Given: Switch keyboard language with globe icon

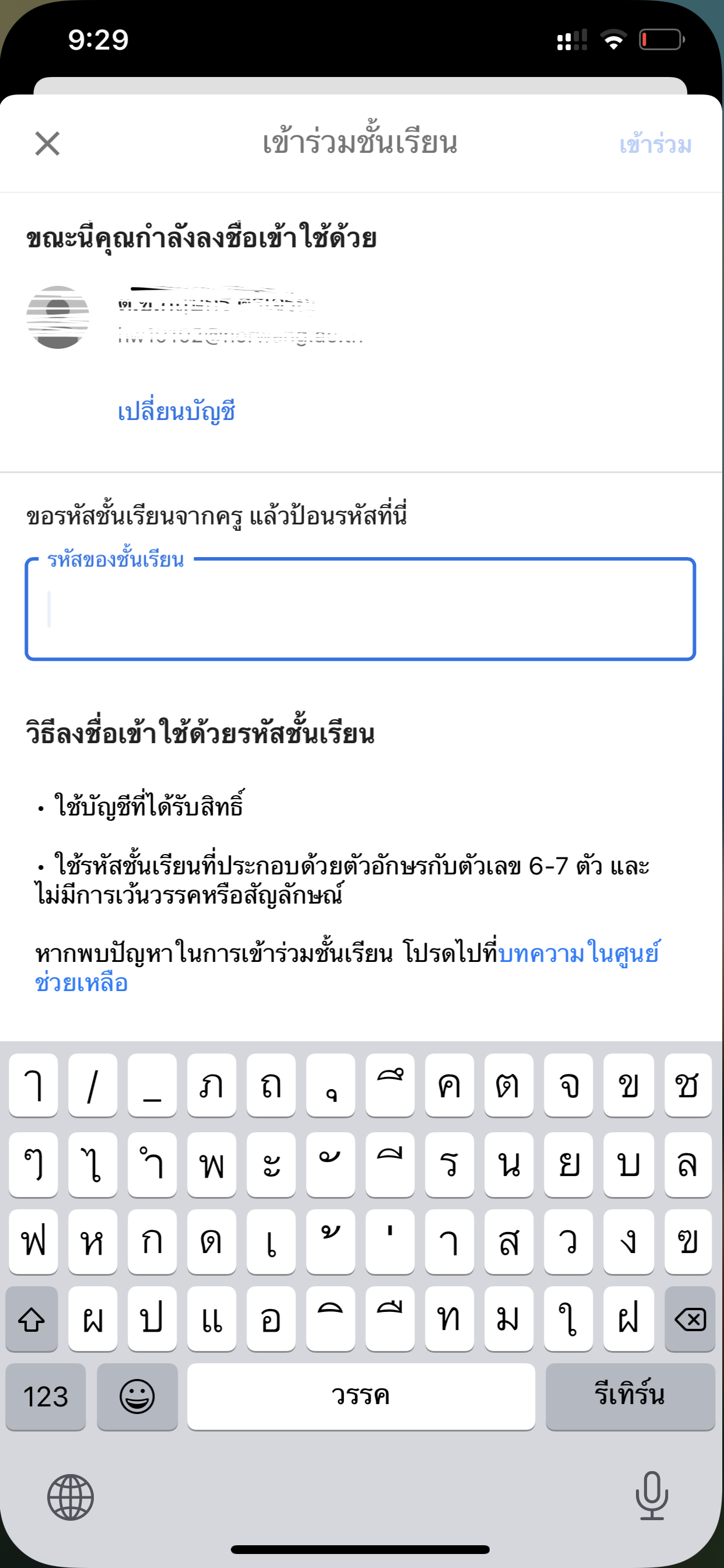Looking at the screenshot, I should pyautogui.click(x=71, y=1497).
